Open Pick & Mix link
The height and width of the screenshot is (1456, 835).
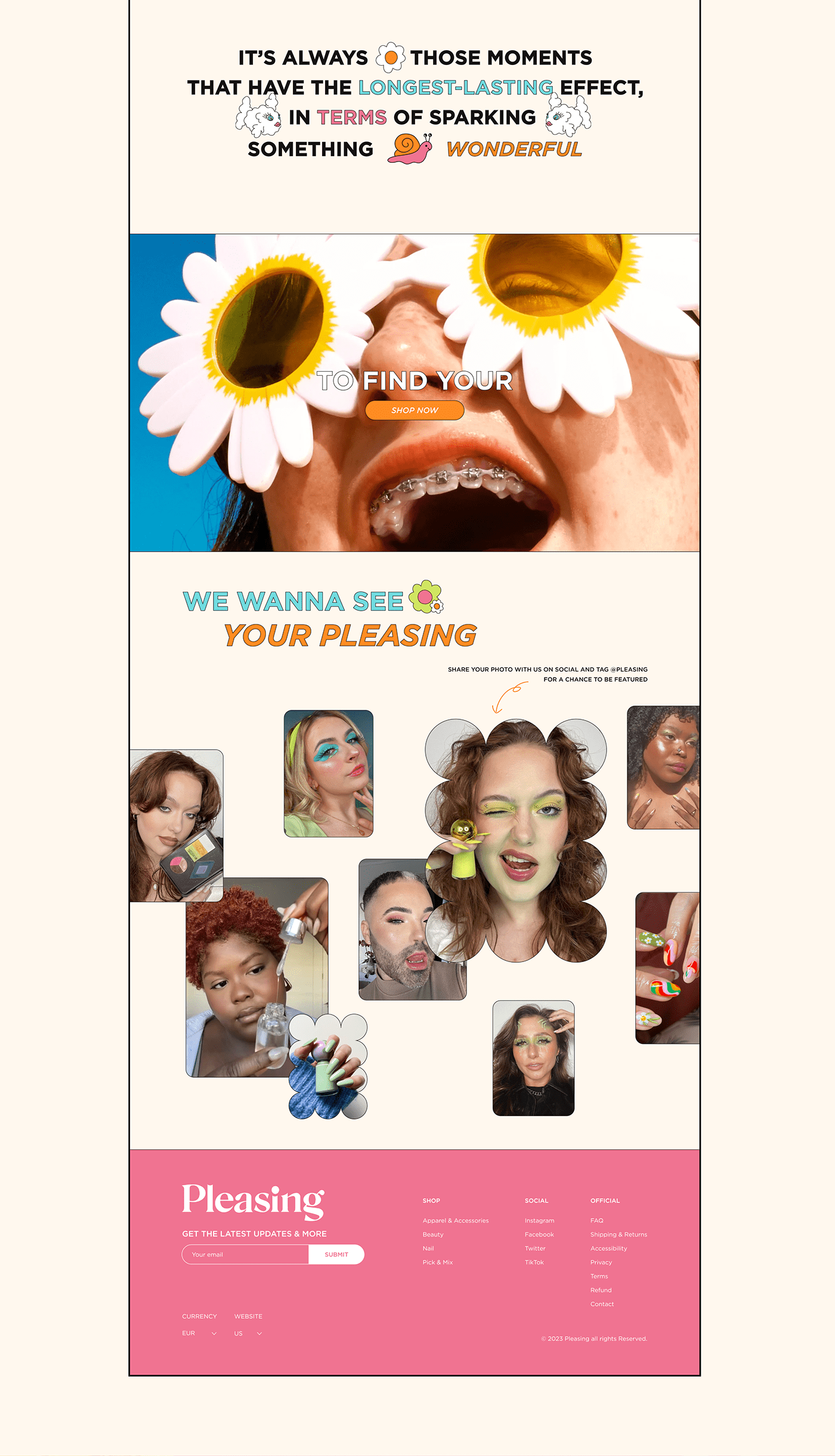coord(437,1262)
